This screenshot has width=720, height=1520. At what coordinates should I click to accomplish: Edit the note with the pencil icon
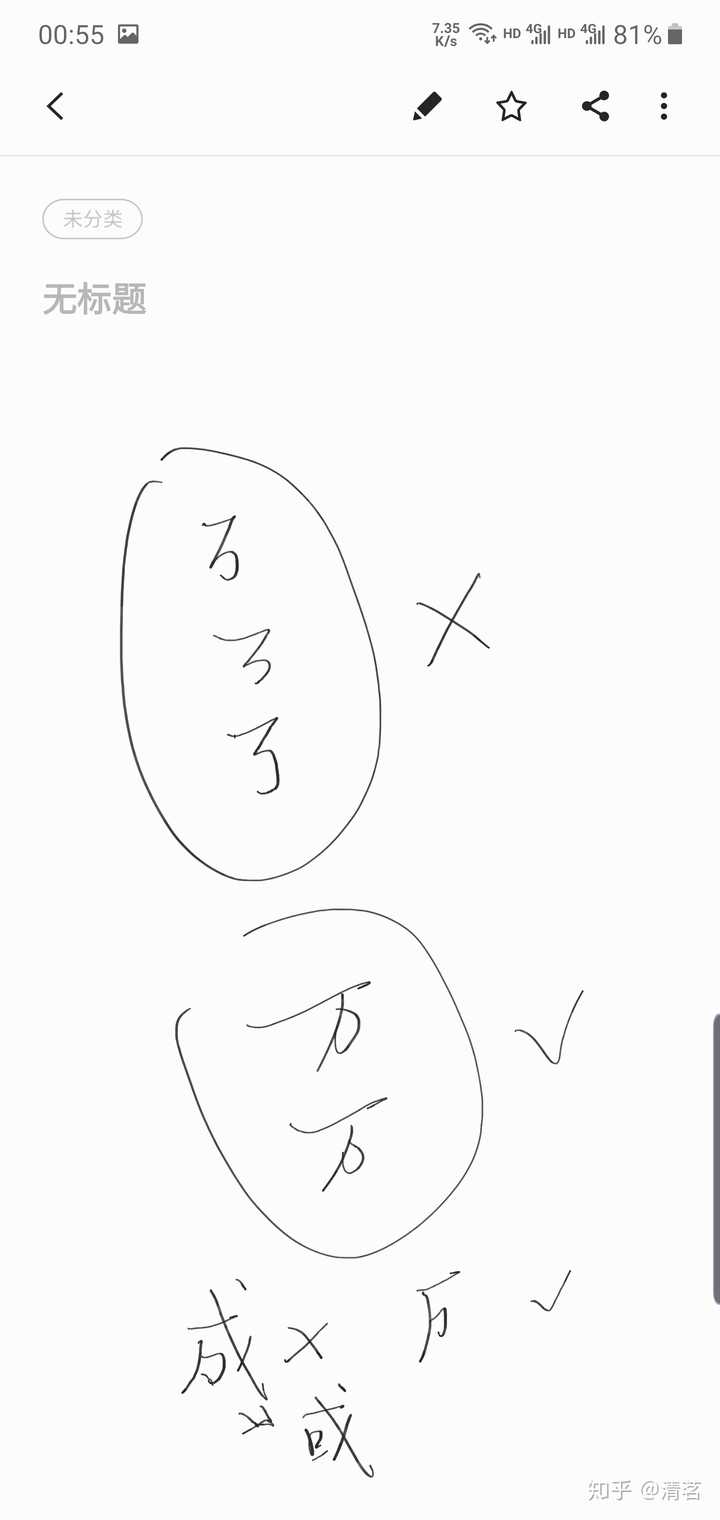pyautogui.click(x=427, y=106)
